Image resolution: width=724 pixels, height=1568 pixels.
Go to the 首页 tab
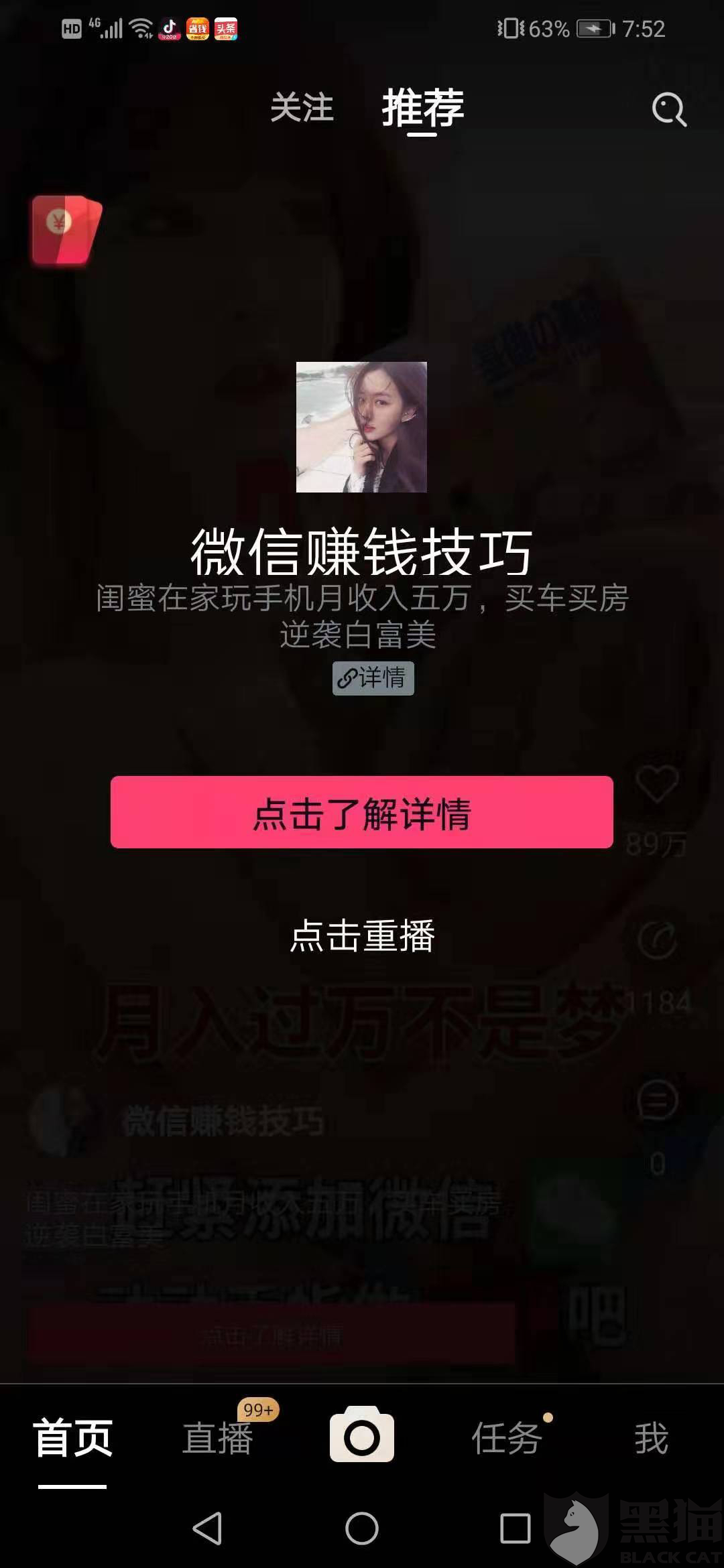72,1437
